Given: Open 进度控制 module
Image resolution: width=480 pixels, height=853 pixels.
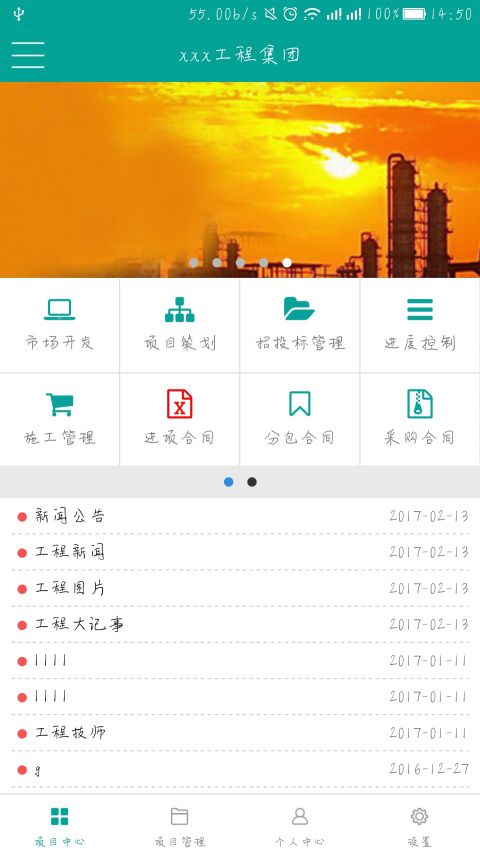Looking at the screenshot, I should 420,325.
